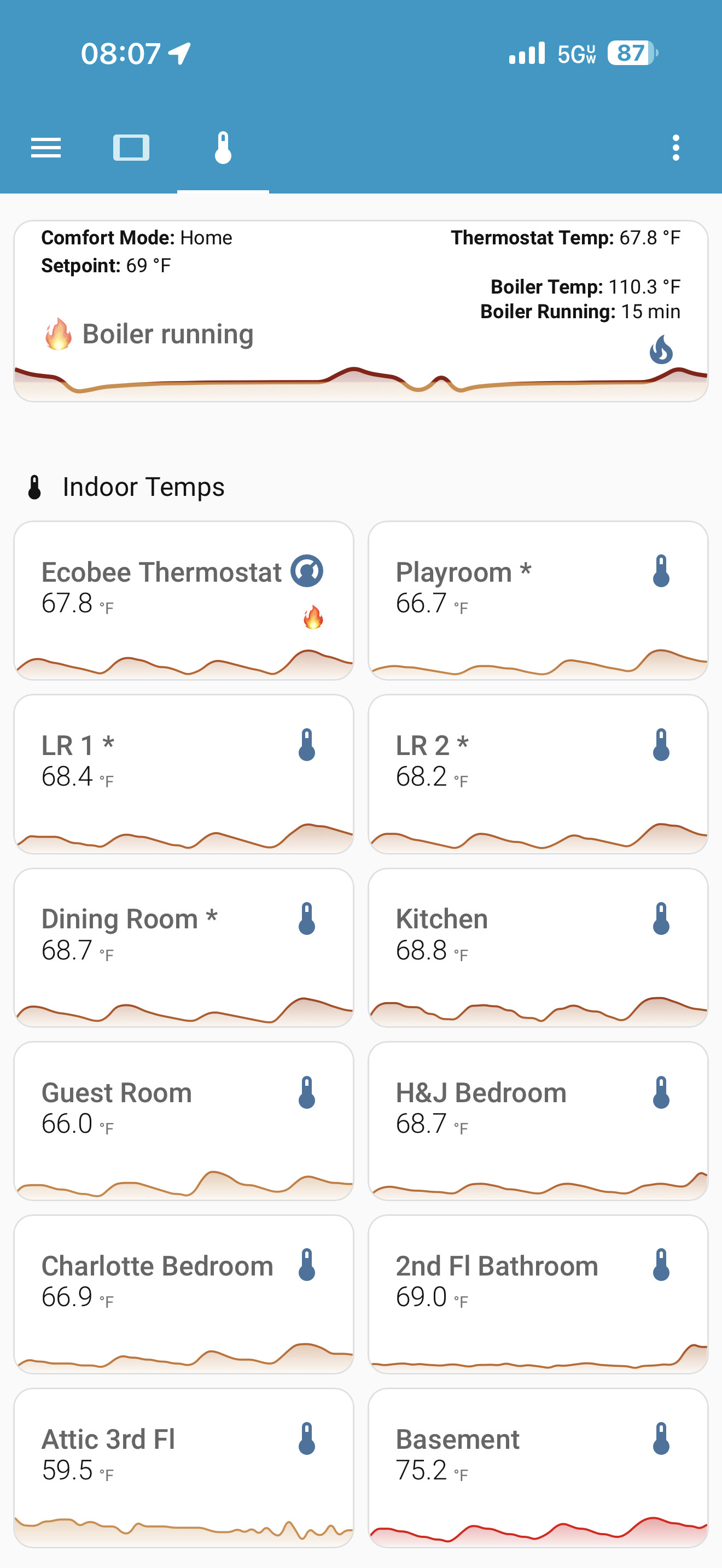The width and height of the screenshot is (722, 1568).
Task: Open the Guest Room sensor card
Action: [x=183, y=1121]
